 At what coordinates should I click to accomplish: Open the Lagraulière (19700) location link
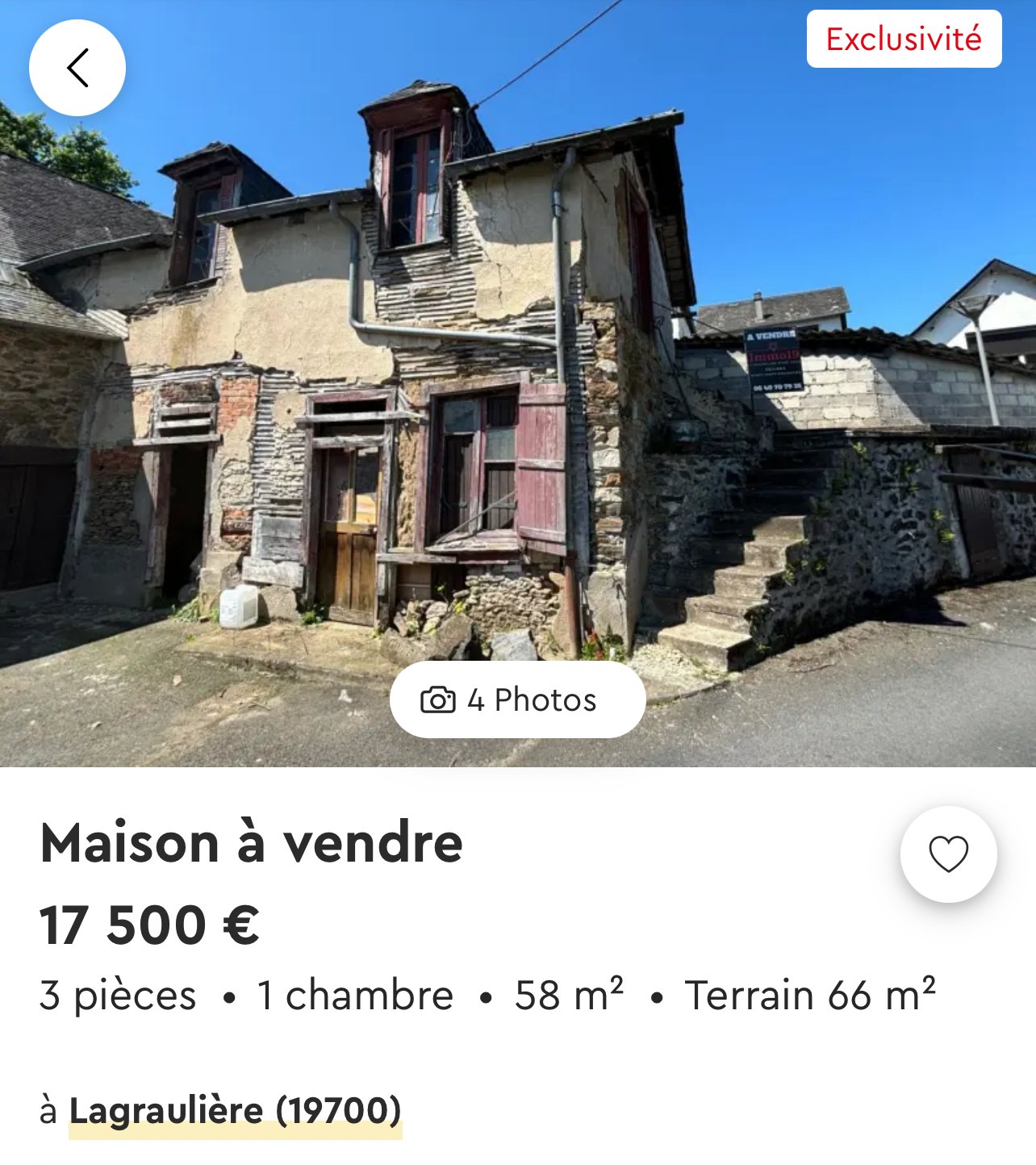click(235, 1111)
